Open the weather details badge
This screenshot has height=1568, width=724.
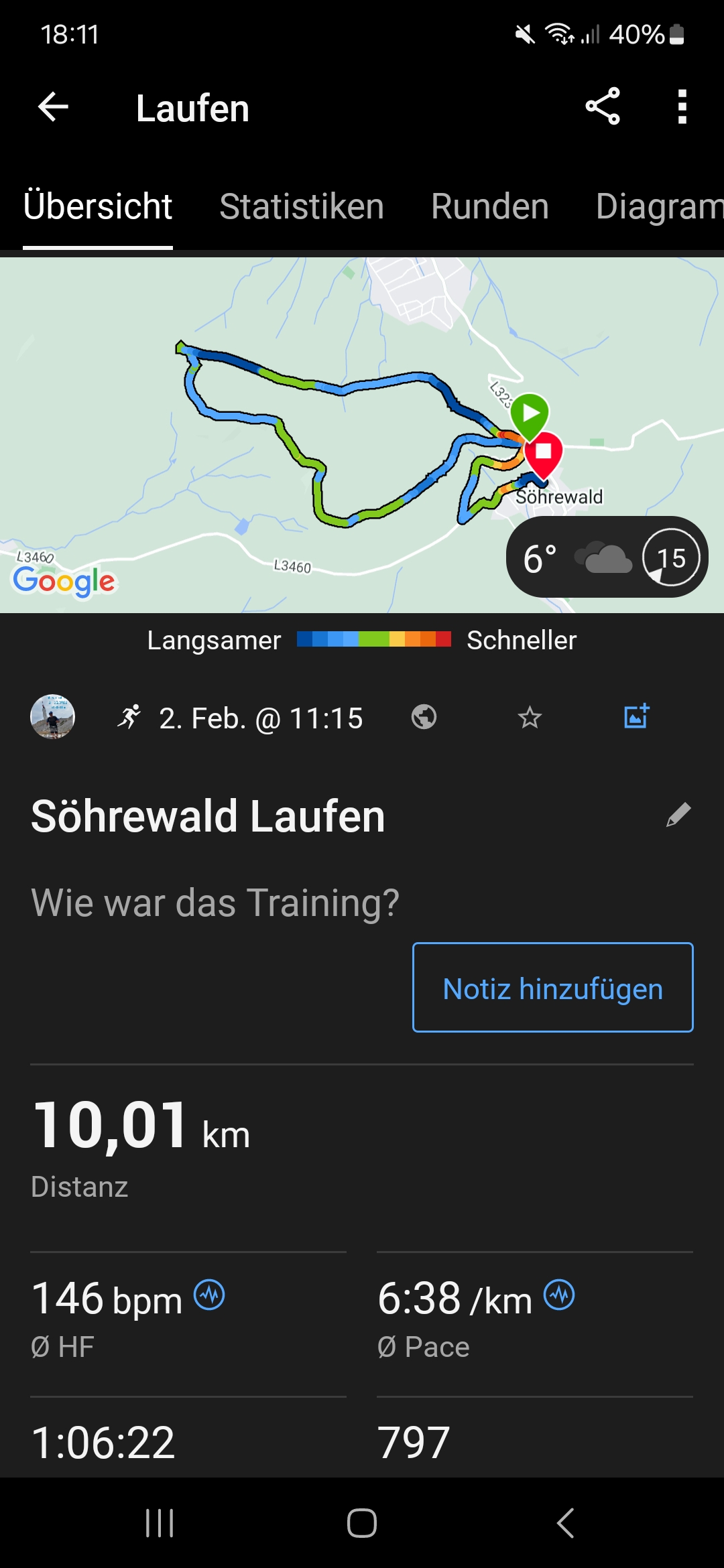click(x=607, y=558)
